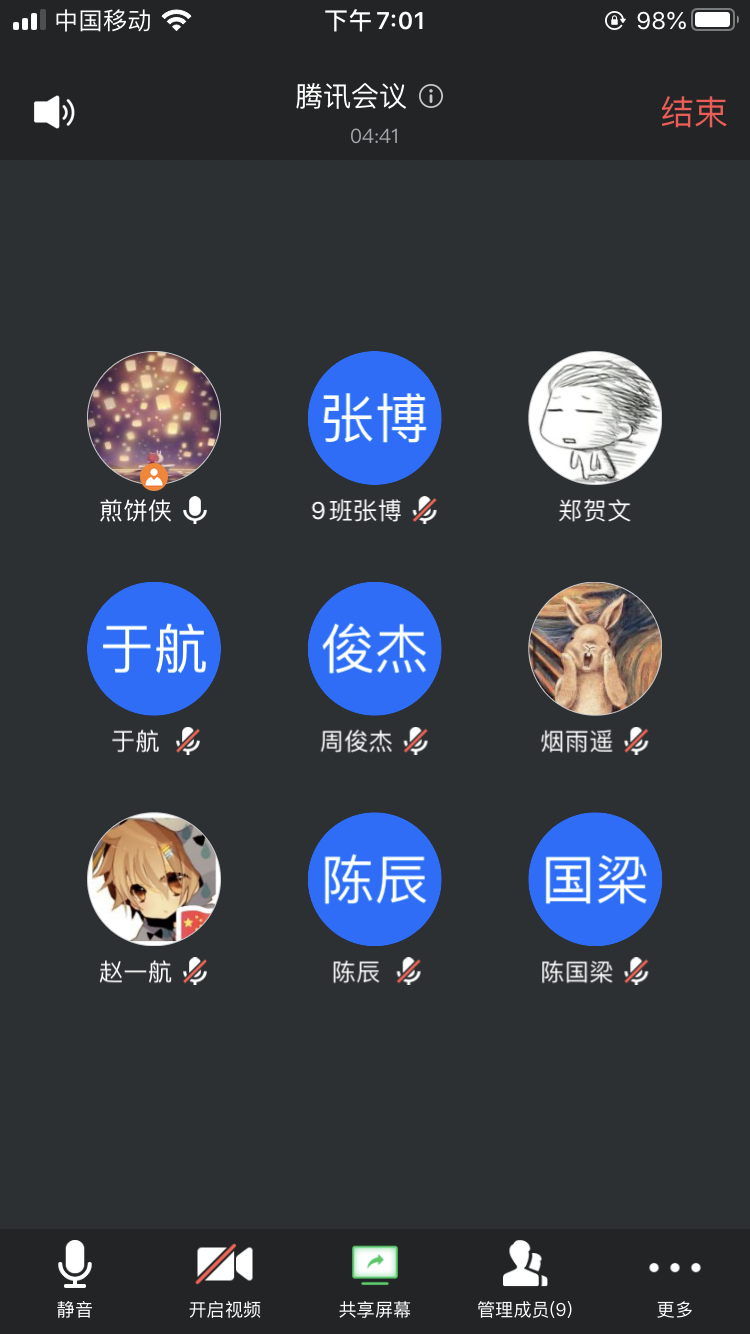Open the 更多 options menu
The height and width of the screenshot is (1334, 750).
(x=675, y=1278)
